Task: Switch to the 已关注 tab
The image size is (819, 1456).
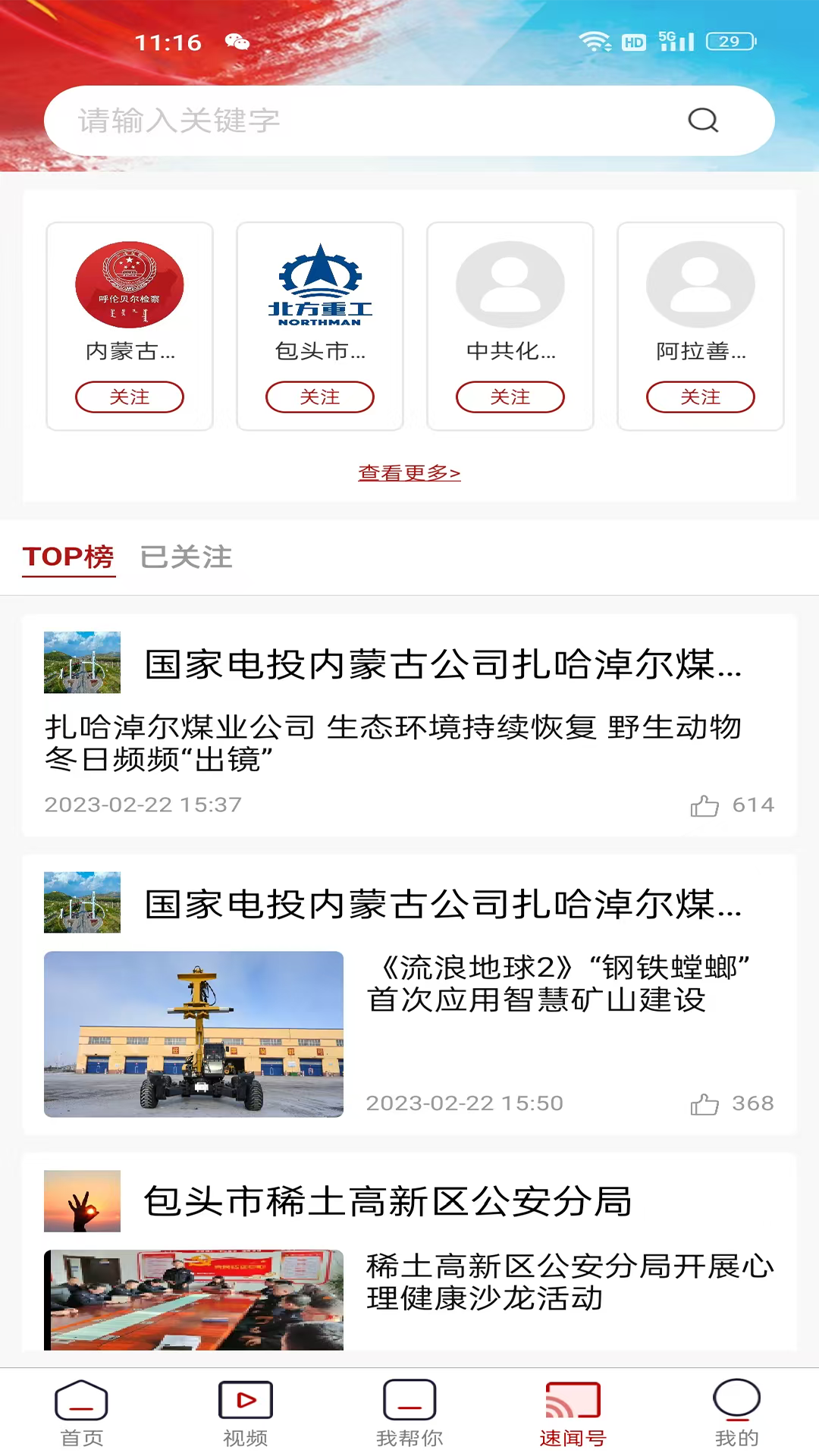Action: (186, 557)
